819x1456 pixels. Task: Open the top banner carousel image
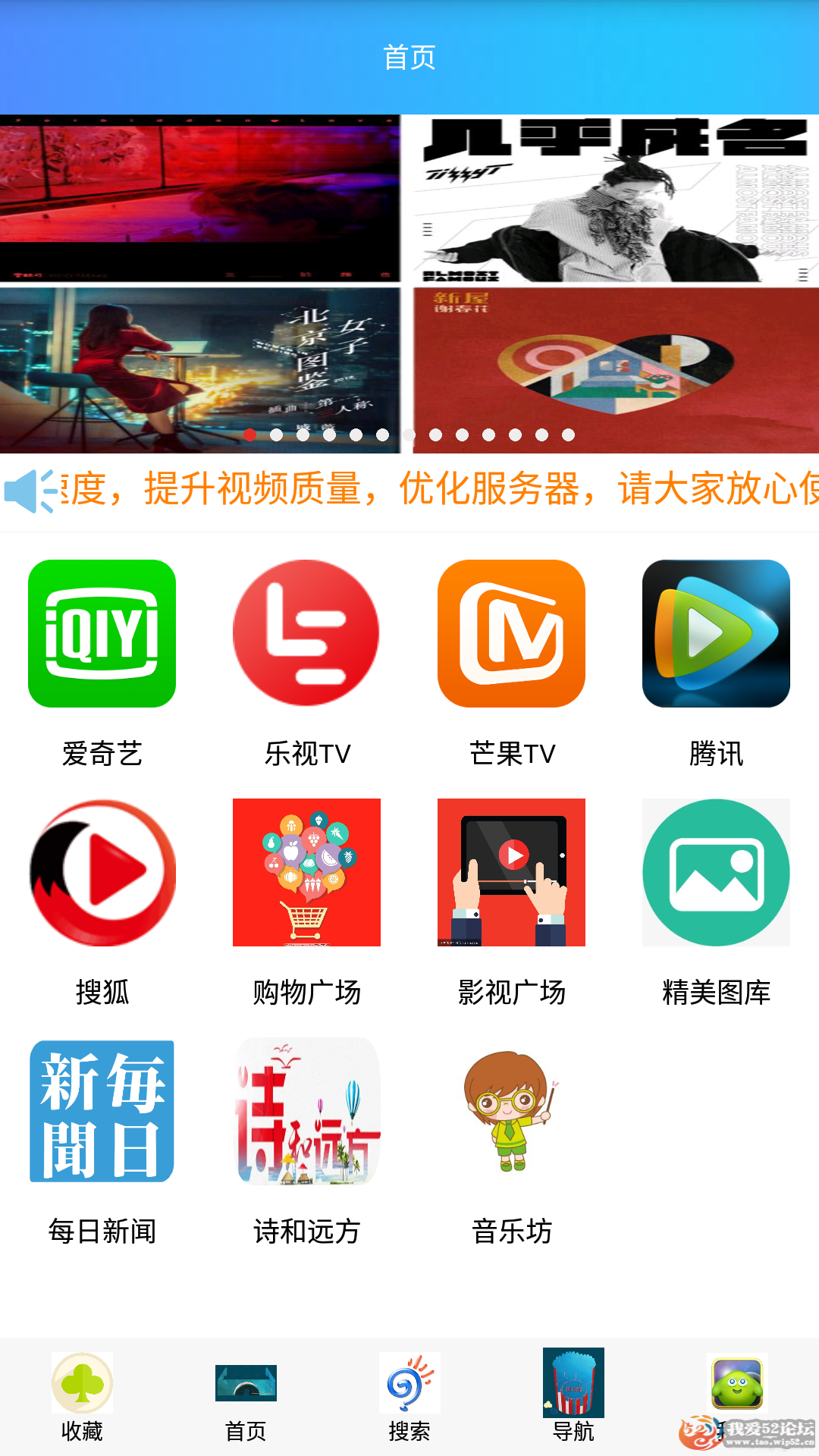point(409,284)
